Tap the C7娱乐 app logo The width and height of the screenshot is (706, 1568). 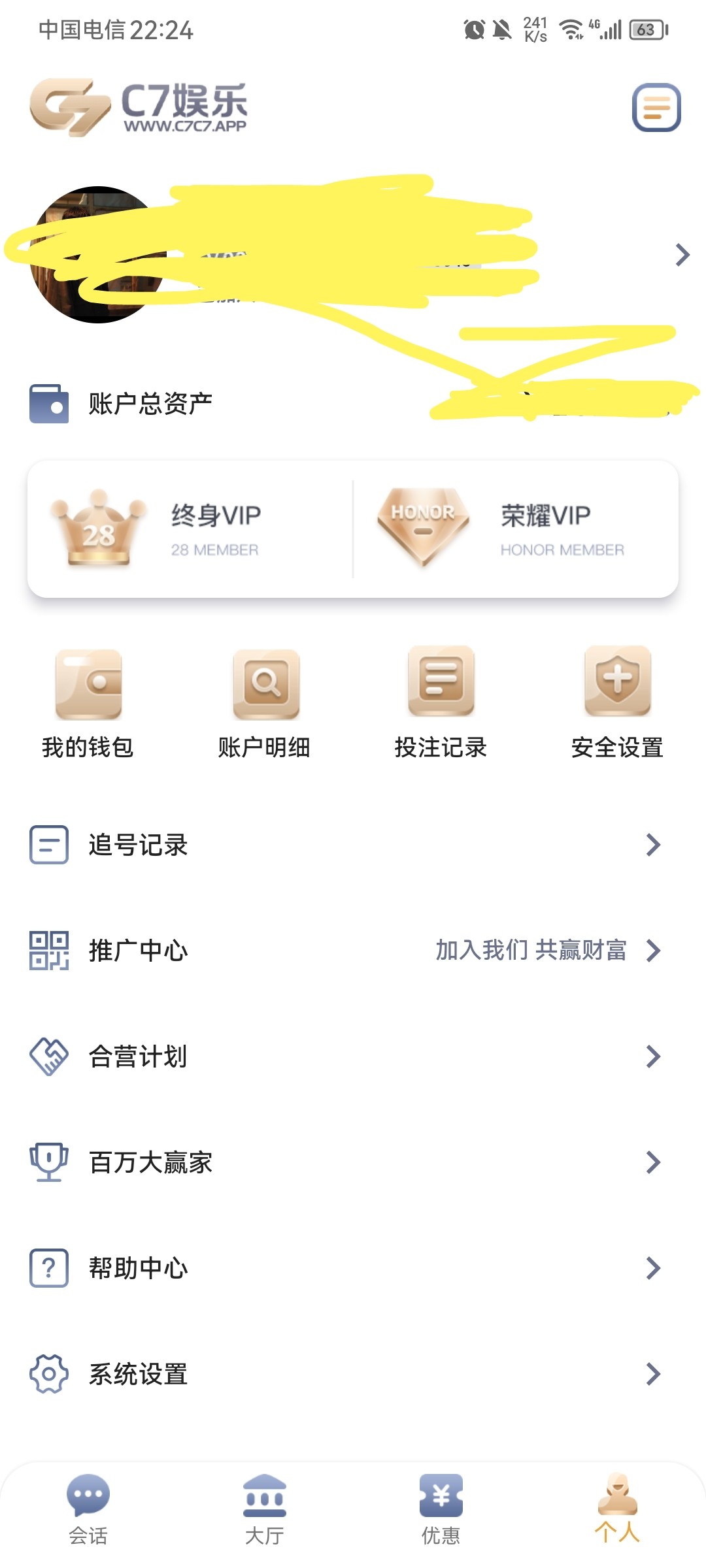(141, 109)
